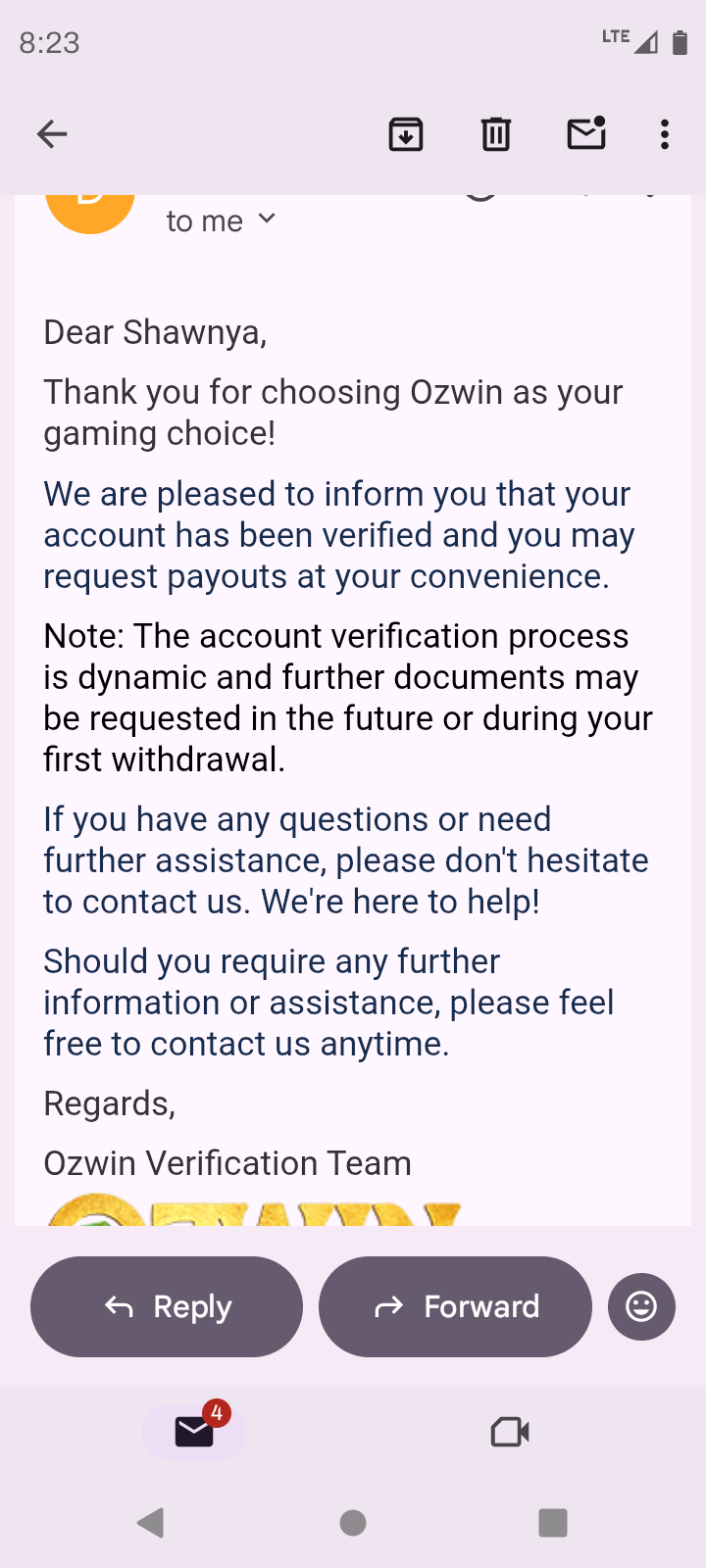Forward this email
Viewport: 706px width, 1568px height.
455,1306
